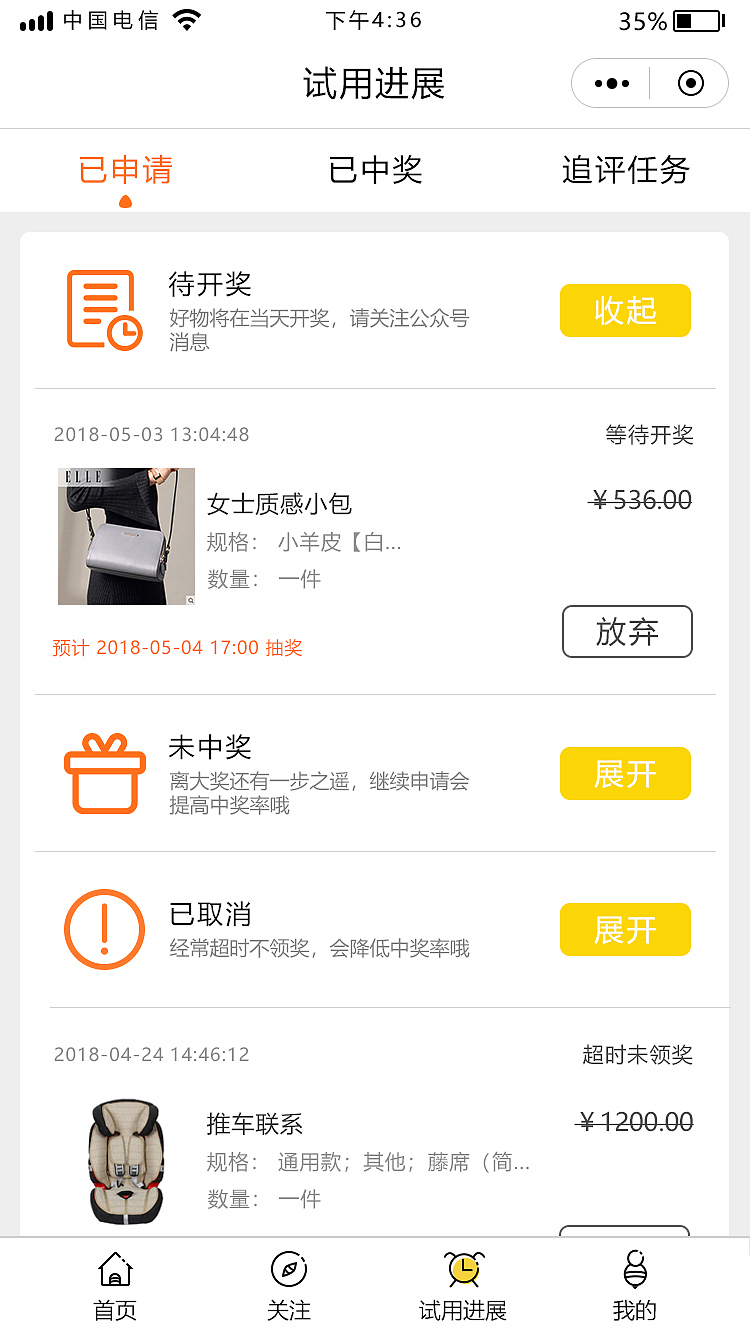Go to the 首页 home tab
750x1334 pixels.
pyautogui.click(x=115, y=1286)
